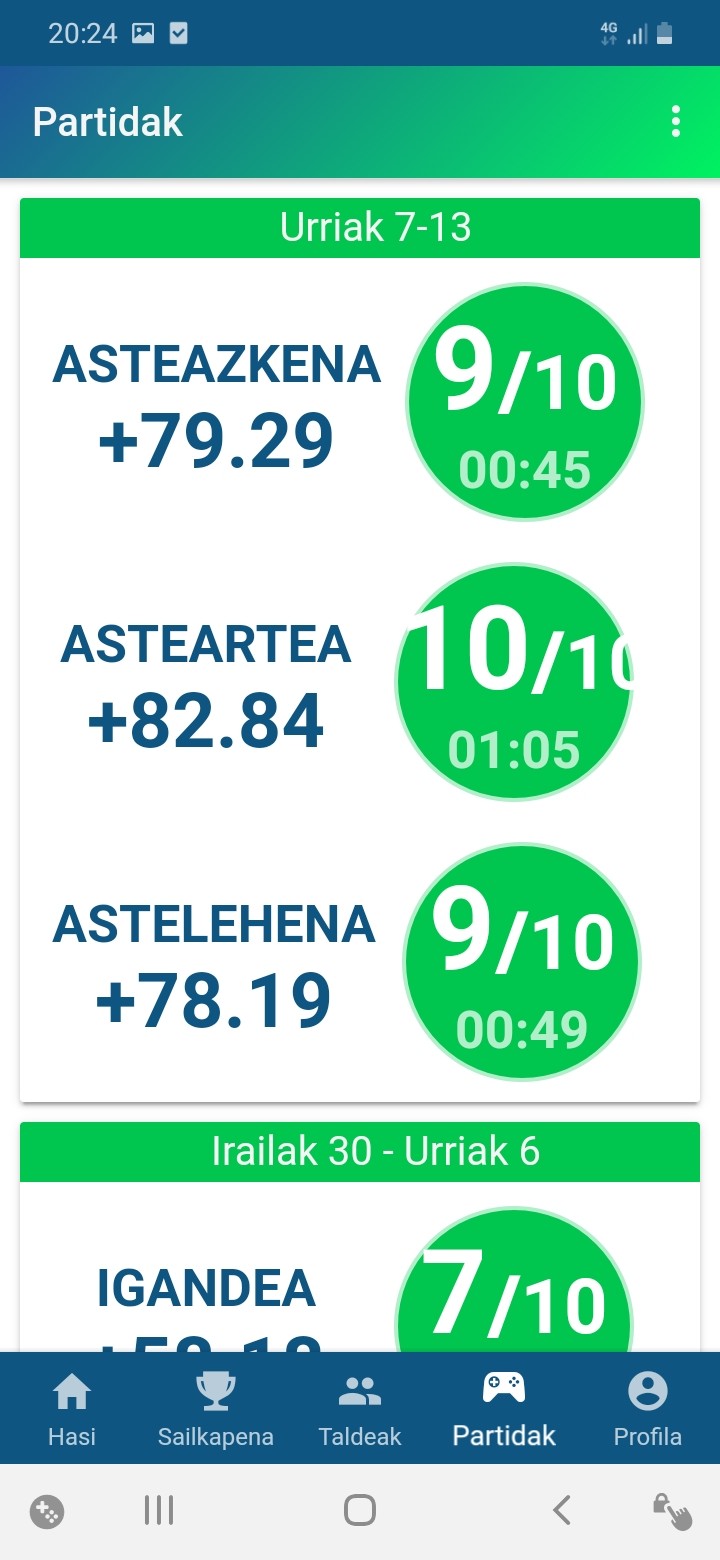Go to the system home screen
This screenshot has width=720, height=1560.
click(360, 1510)
